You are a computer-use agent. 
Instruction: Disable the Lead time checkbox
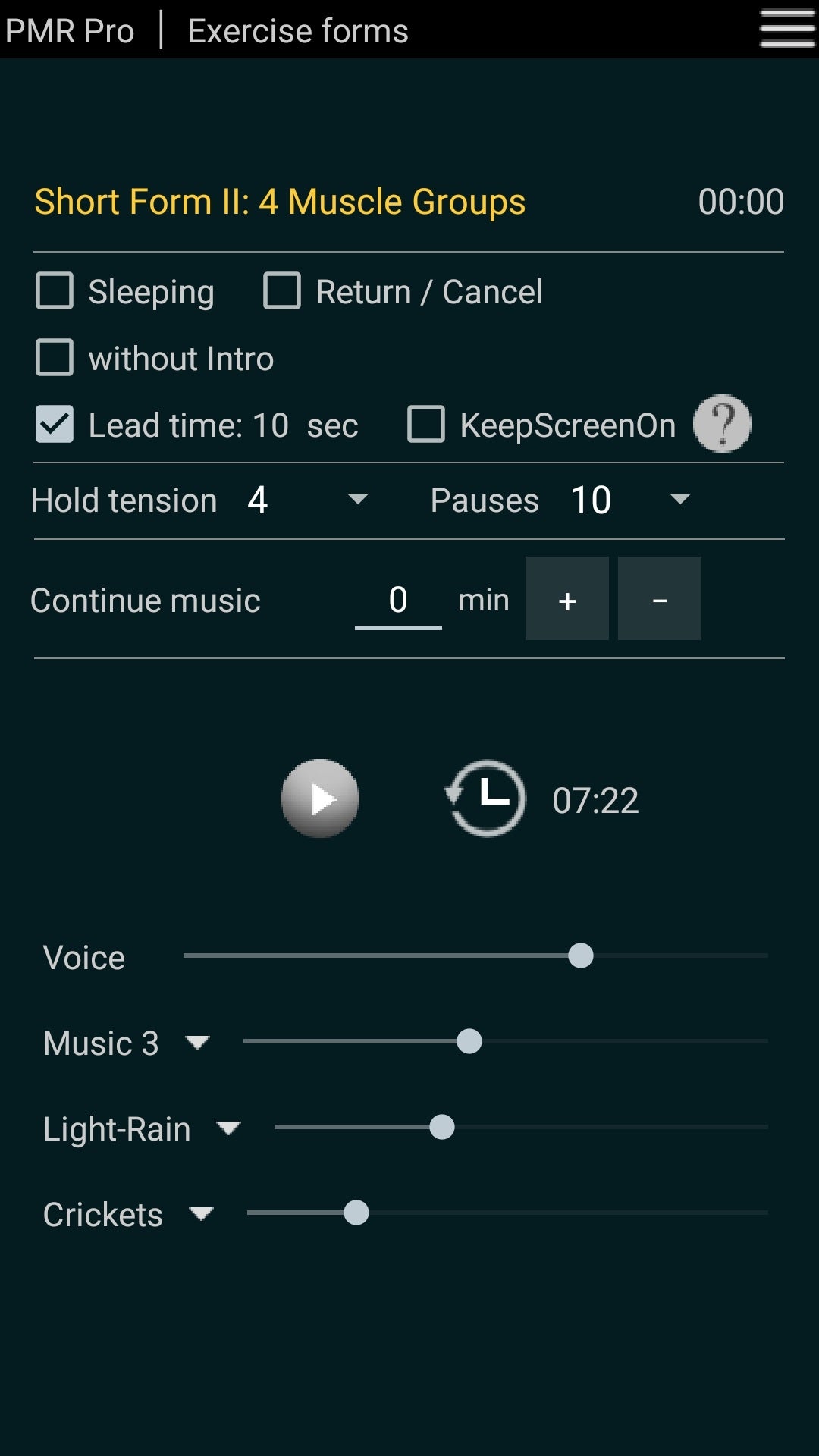pyautogui.click(x=55, y=424)
